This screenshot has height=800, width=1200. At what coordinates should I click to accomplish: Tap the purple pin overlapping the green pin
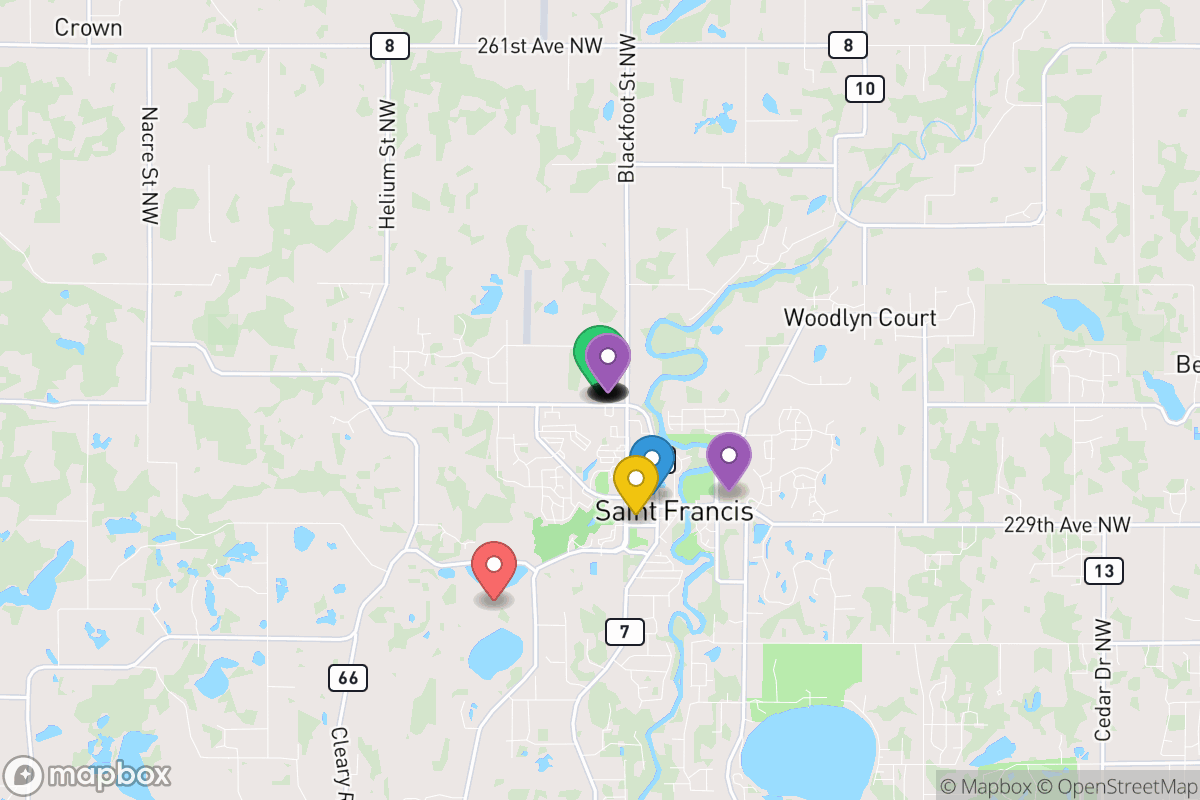point(607,360)
